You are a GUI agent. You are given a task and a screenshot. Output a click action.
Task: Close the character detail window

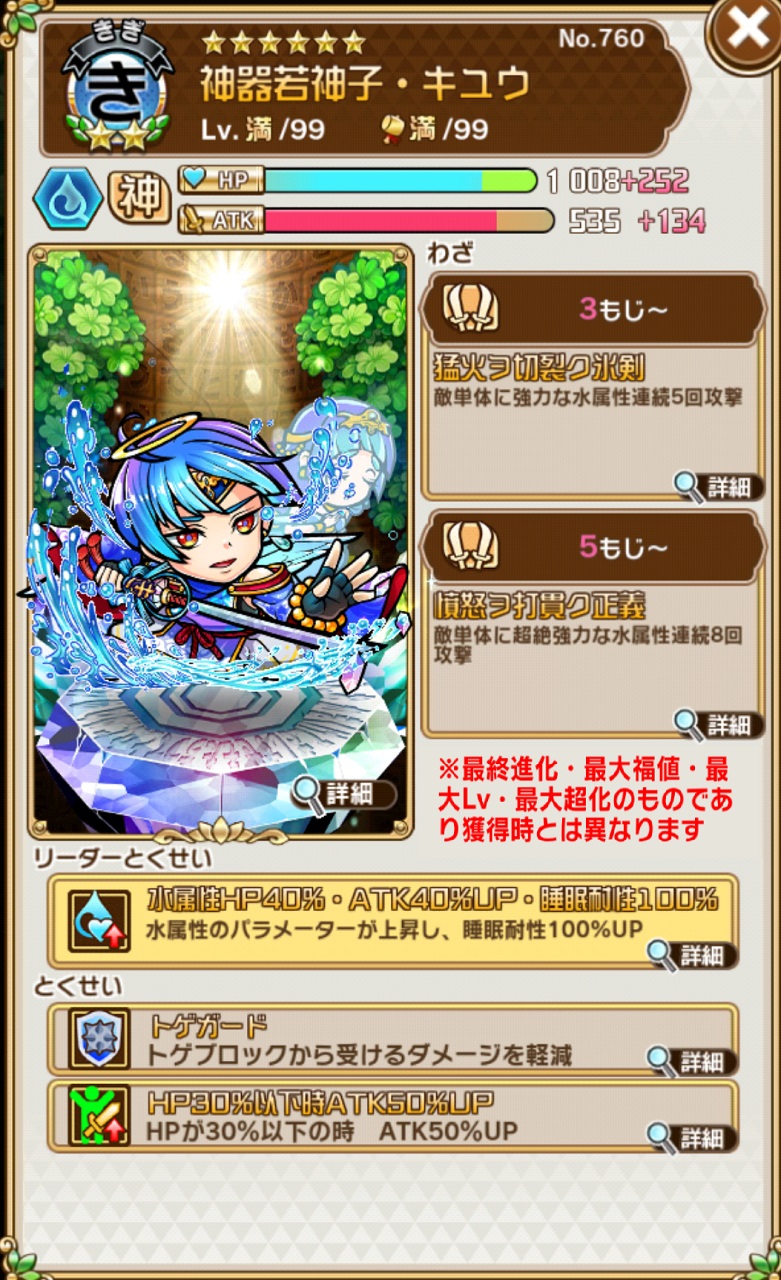(x=745, y=34)
